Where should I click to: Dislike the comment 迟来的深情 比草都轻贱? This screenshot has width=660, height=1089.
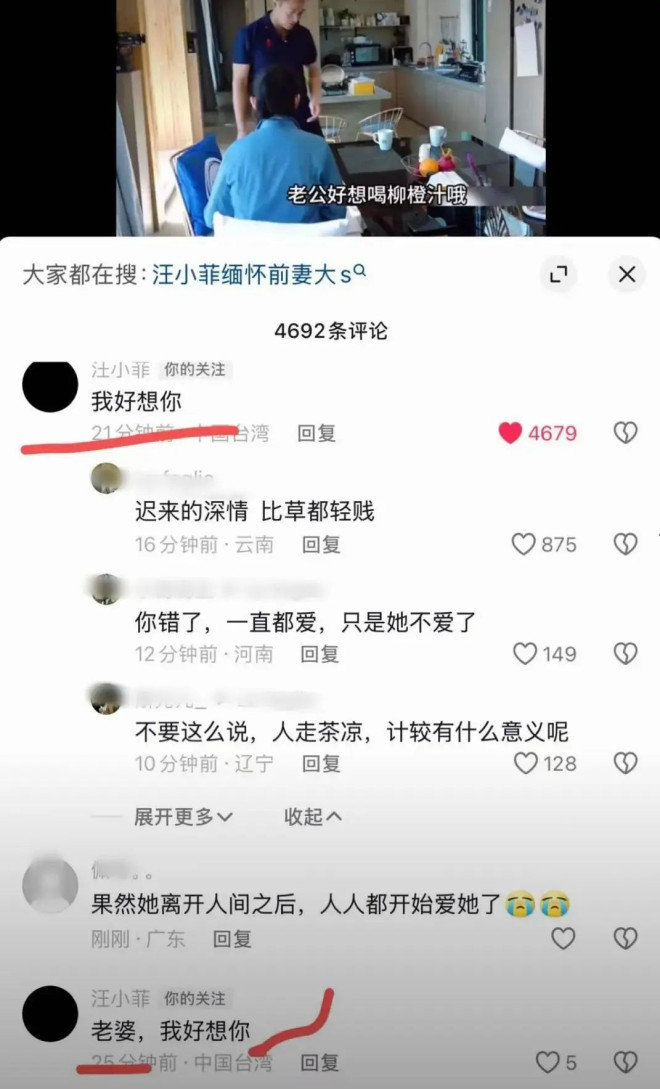(625, 544)
